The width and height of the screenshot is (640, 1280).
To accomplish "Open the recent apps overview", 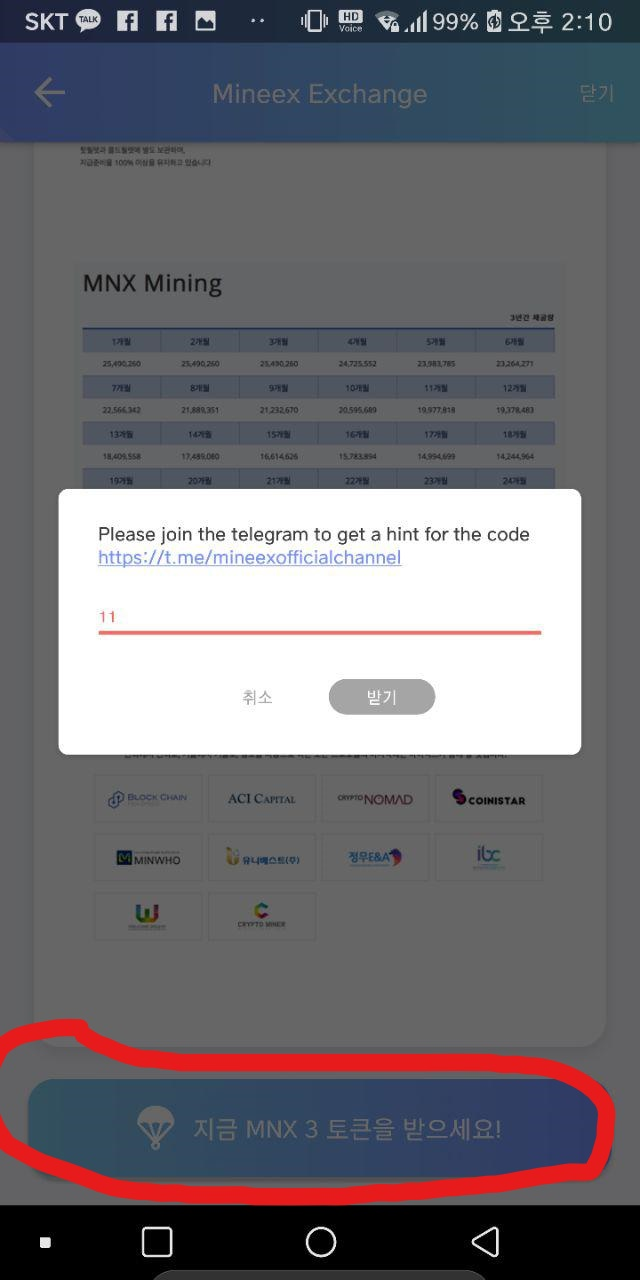I will (157, 1242).
